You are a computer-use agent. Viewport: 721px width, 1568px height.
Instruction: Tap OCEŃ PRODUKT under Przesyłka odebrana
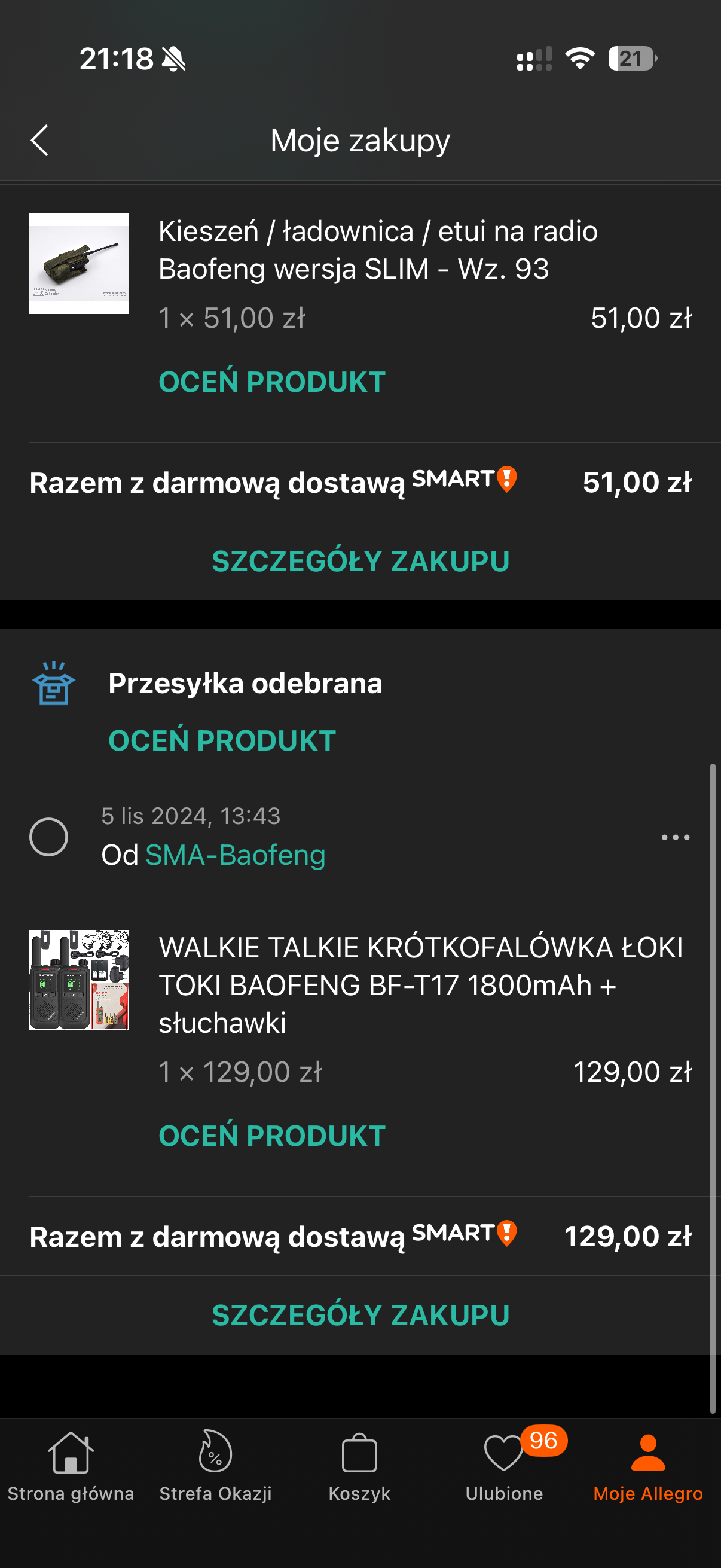tap(222, 740)
